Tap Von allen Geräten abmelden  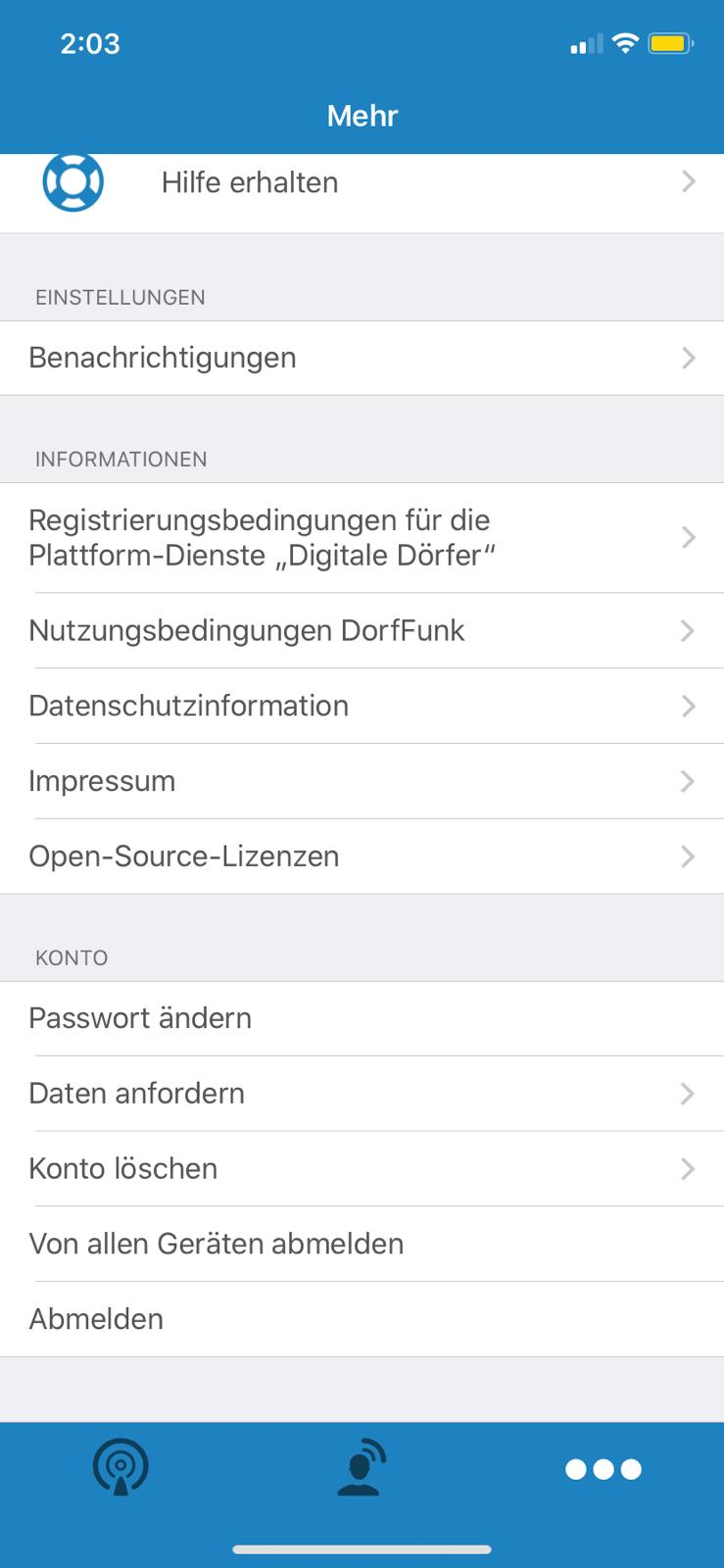[x=362, y=1244]
